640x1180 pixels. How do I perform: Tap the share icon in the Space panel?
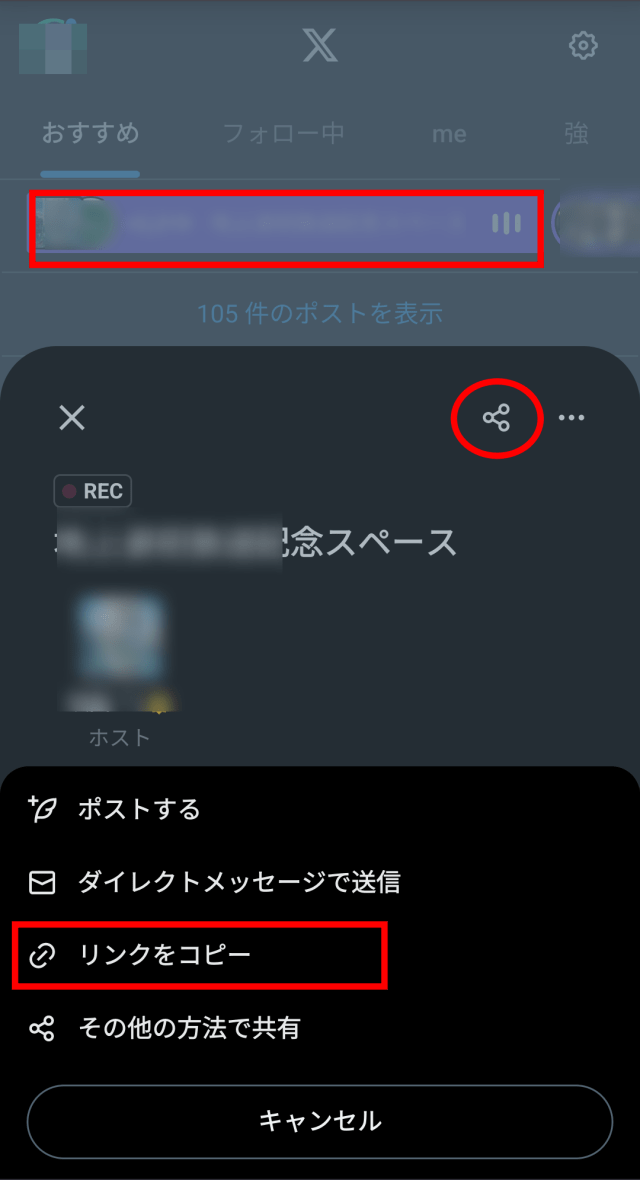pos(496,418)
